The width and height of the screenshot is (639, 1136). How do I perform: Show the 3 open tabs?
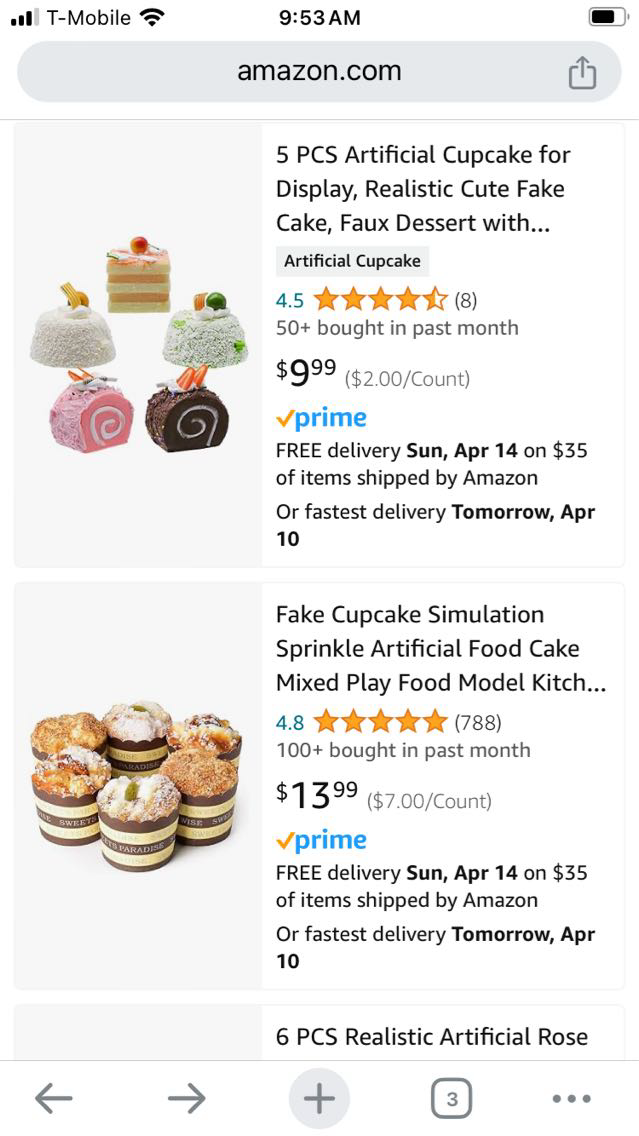pos(452,1099)
